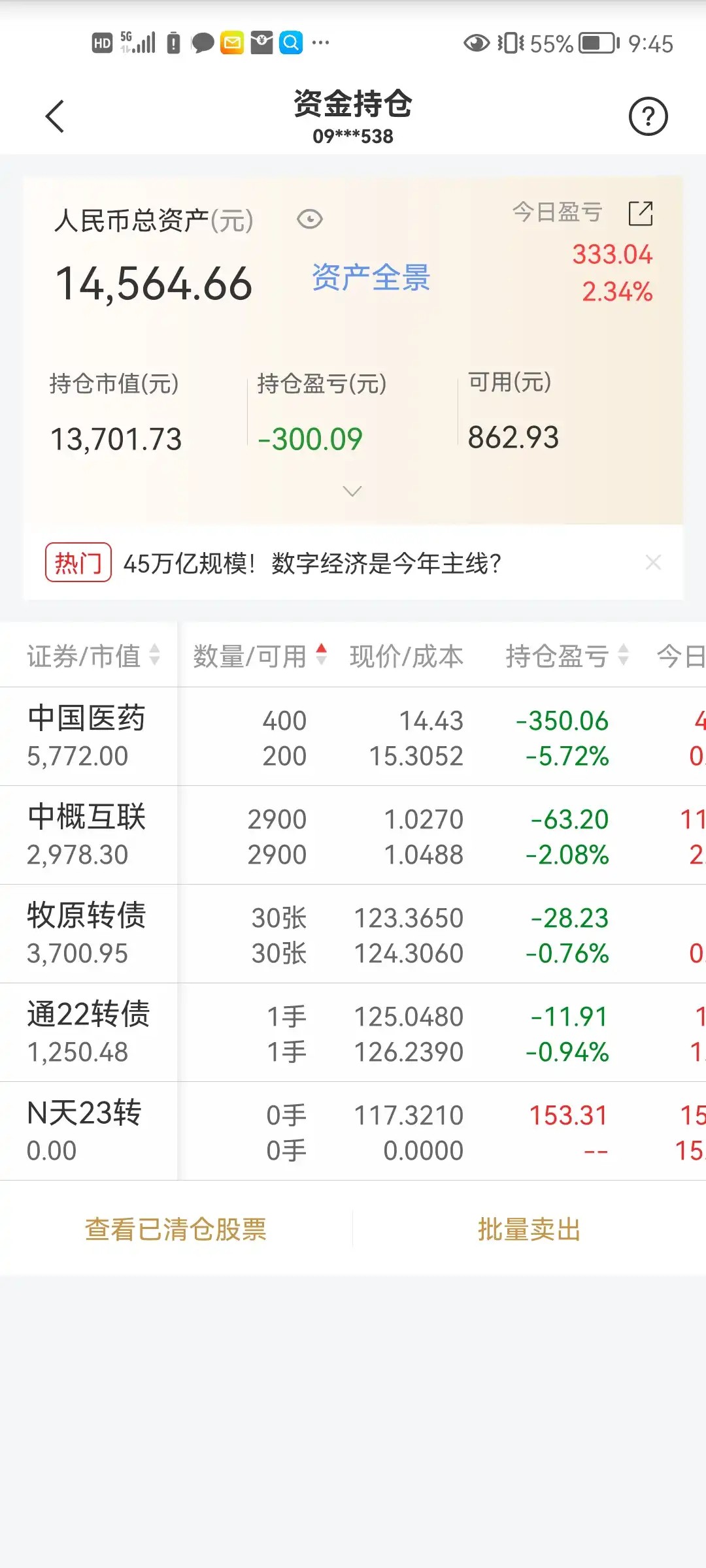Dismiss the 热门 banner with the X
Viewport: 706px width, 1568px height.
click(653, 562)
